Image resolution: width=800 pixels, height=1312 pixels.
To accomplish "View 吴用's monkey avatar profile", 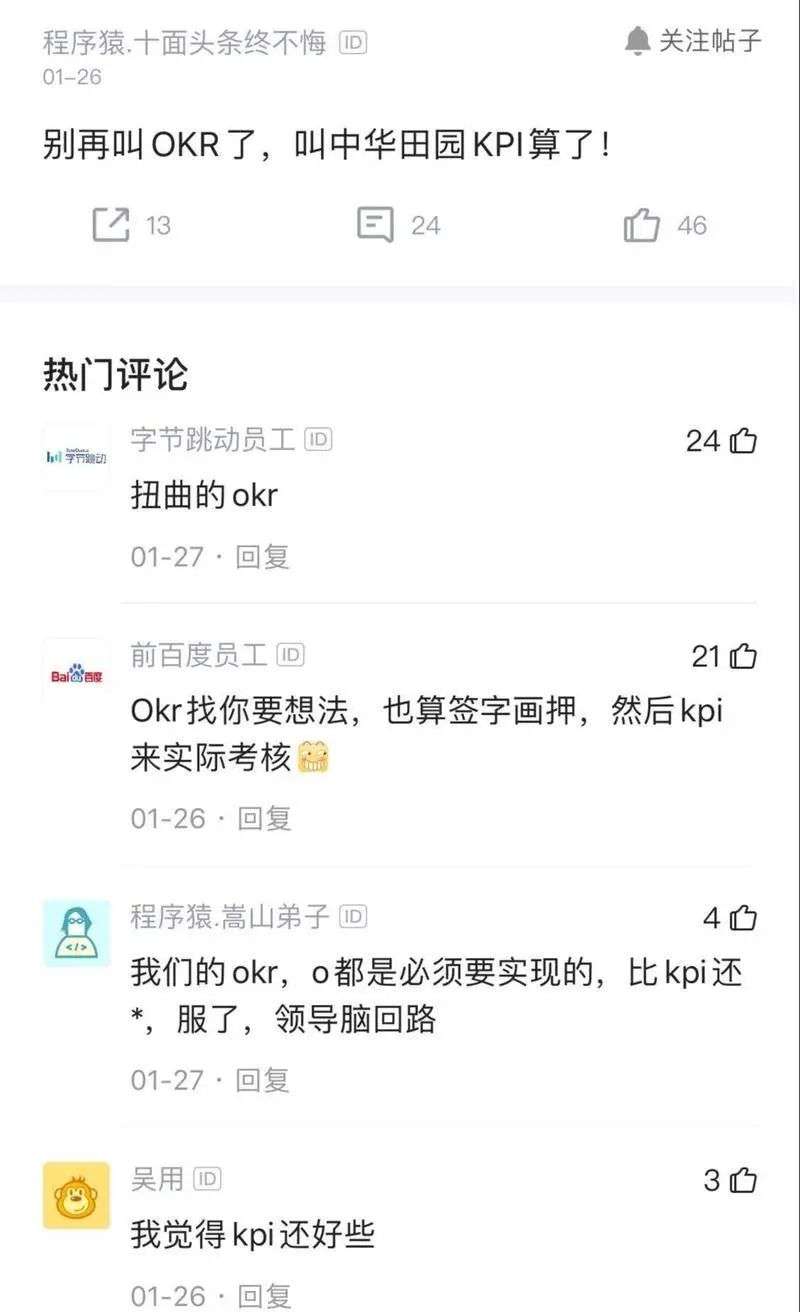I will [x=76, y=1196].
